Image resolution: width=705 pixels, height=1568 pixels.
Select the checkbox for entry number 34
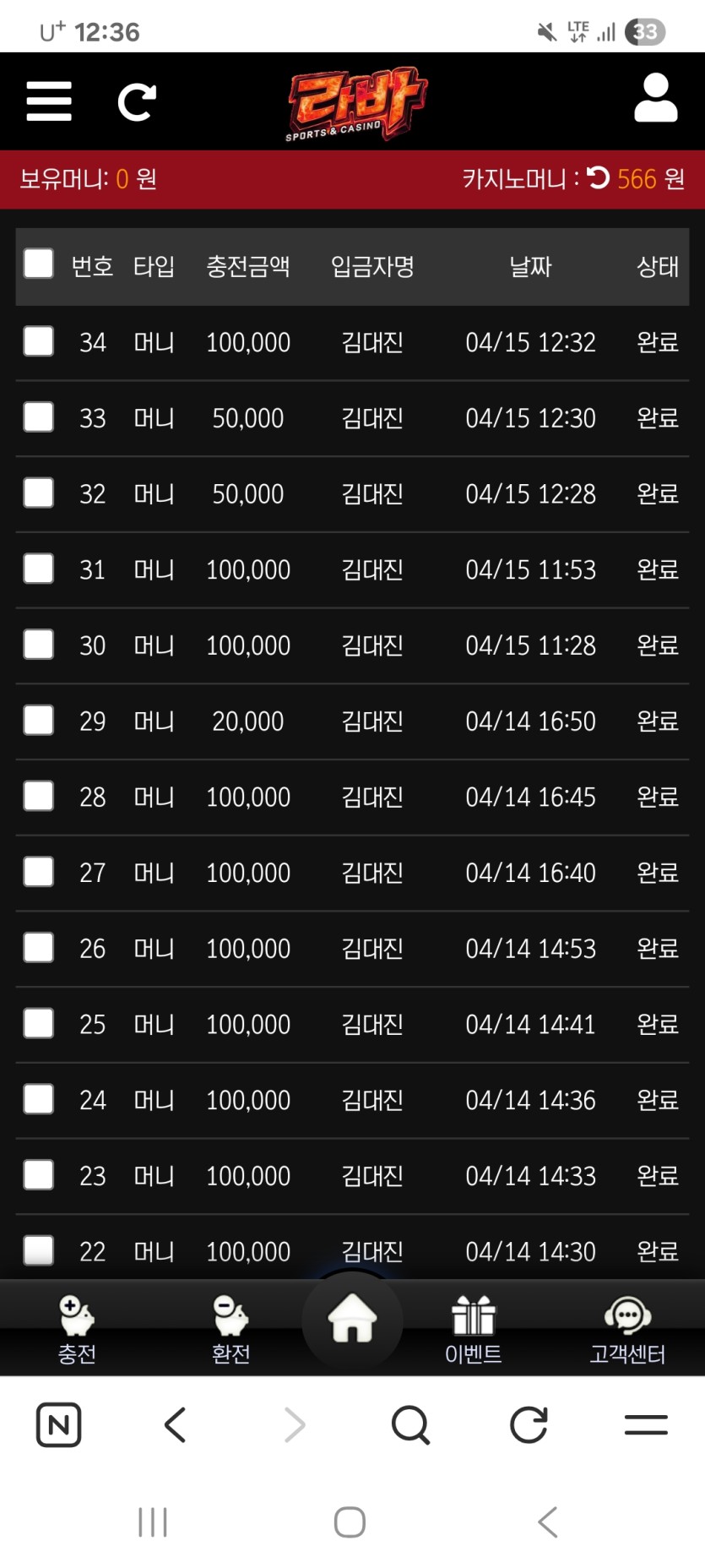[39, 341]
